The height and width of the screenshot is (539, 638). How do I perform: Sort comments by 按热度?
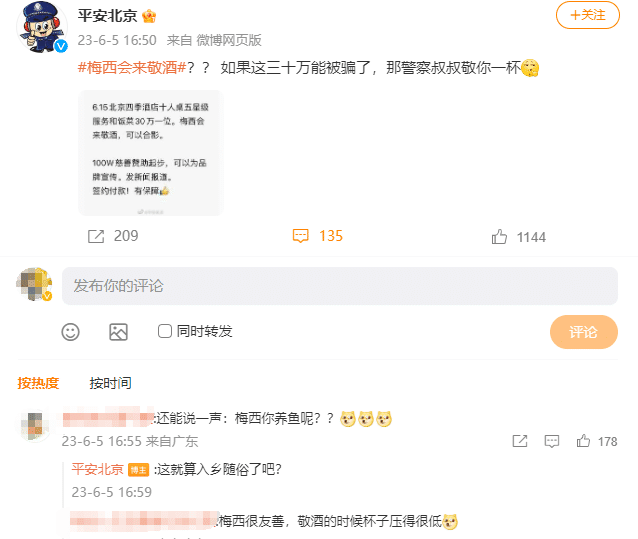click(38, 383)
